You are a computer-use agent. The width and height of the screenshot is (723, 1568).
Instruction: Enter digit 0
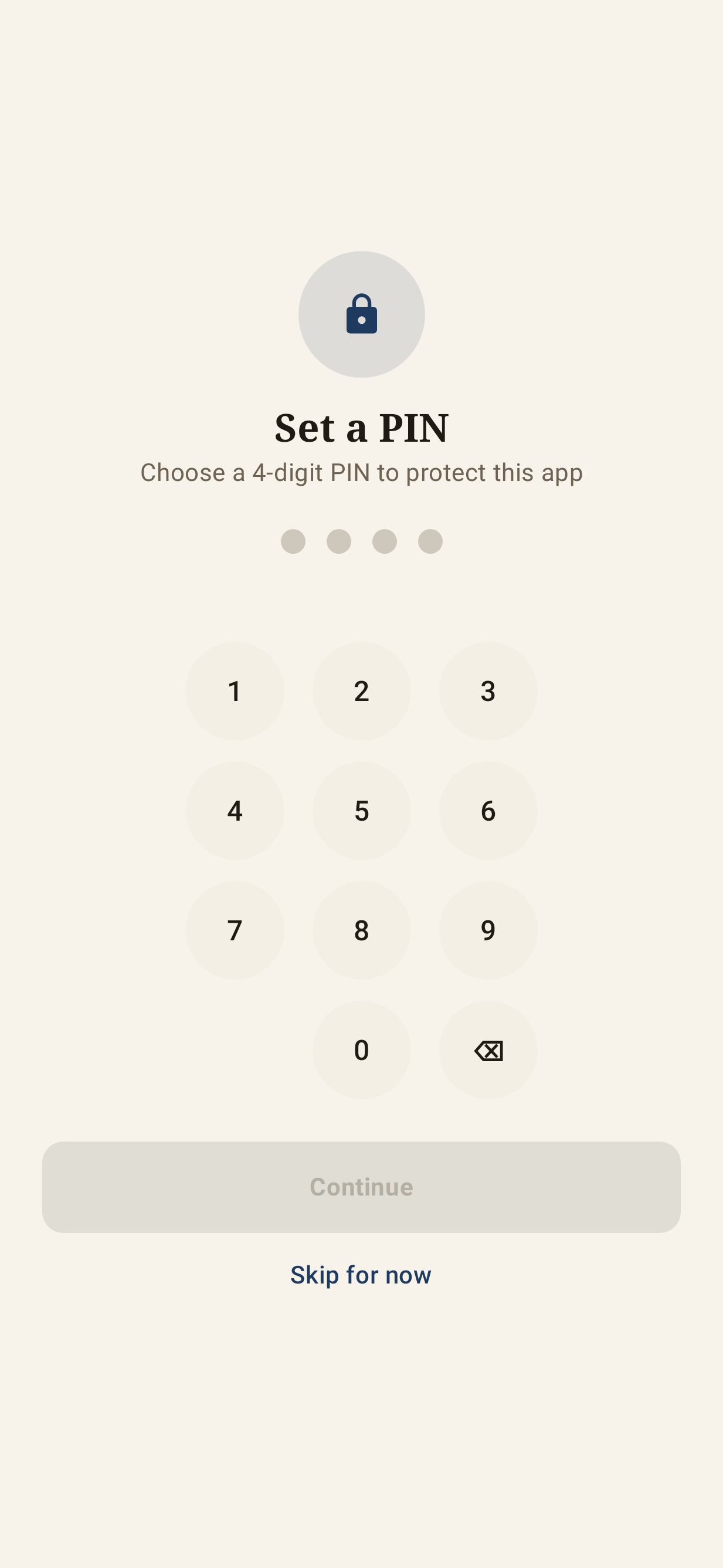coord(361,1050)
